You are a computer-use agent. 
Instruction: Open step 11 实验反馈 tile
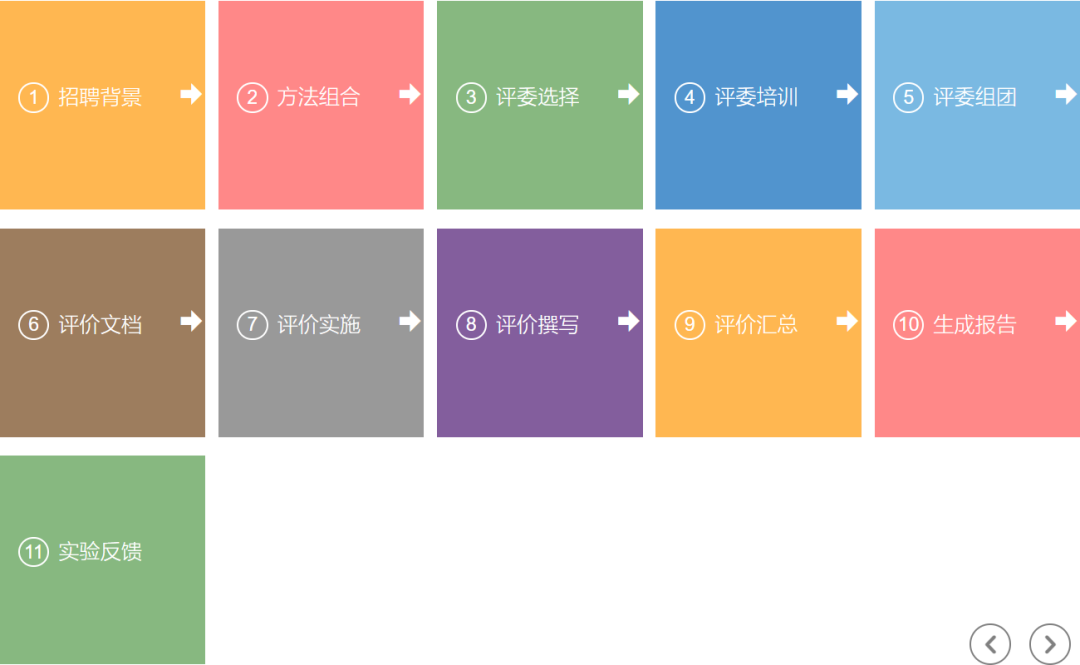click(x=102, y=559)
